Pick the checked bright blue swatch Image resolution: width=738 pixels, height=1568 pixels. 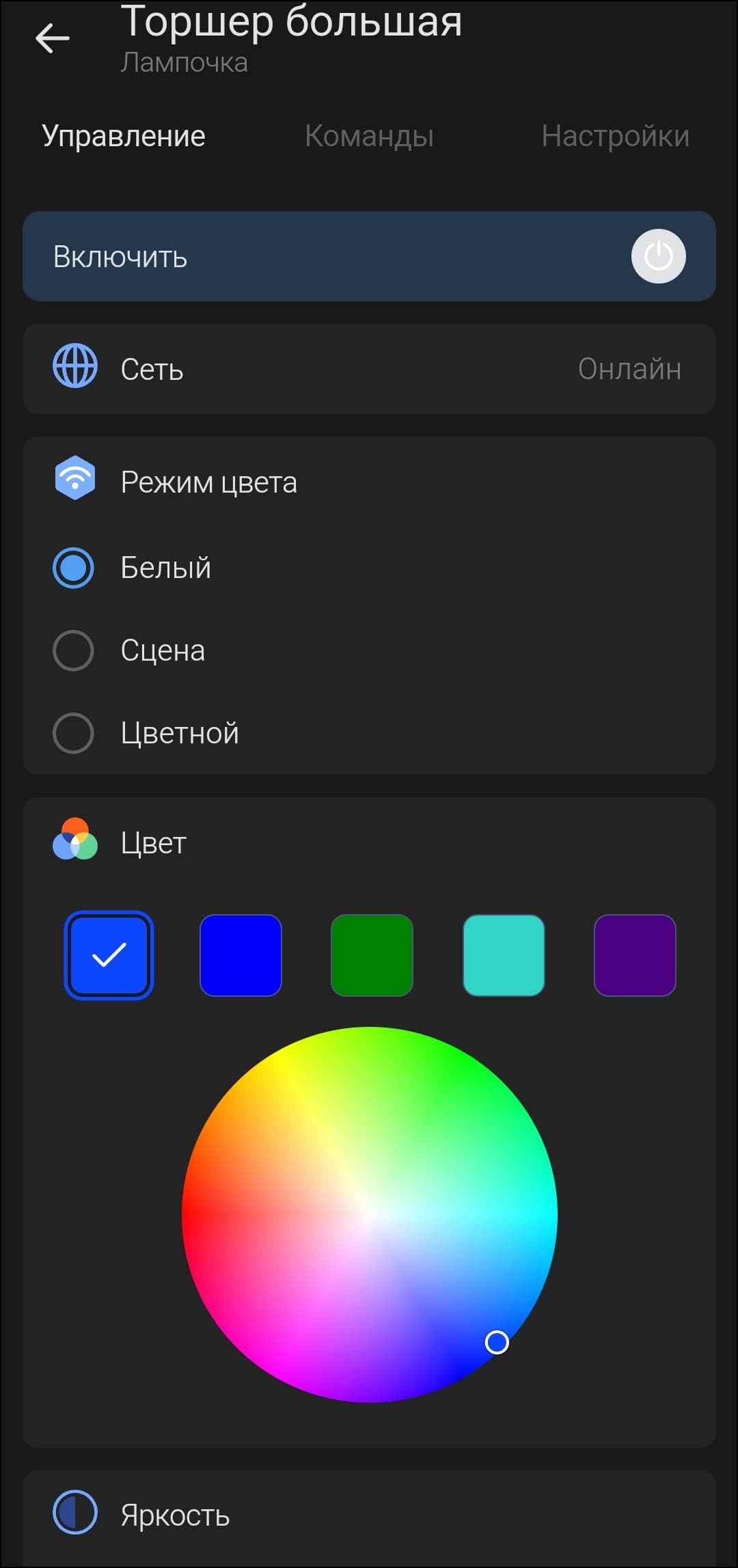(109, 955)
